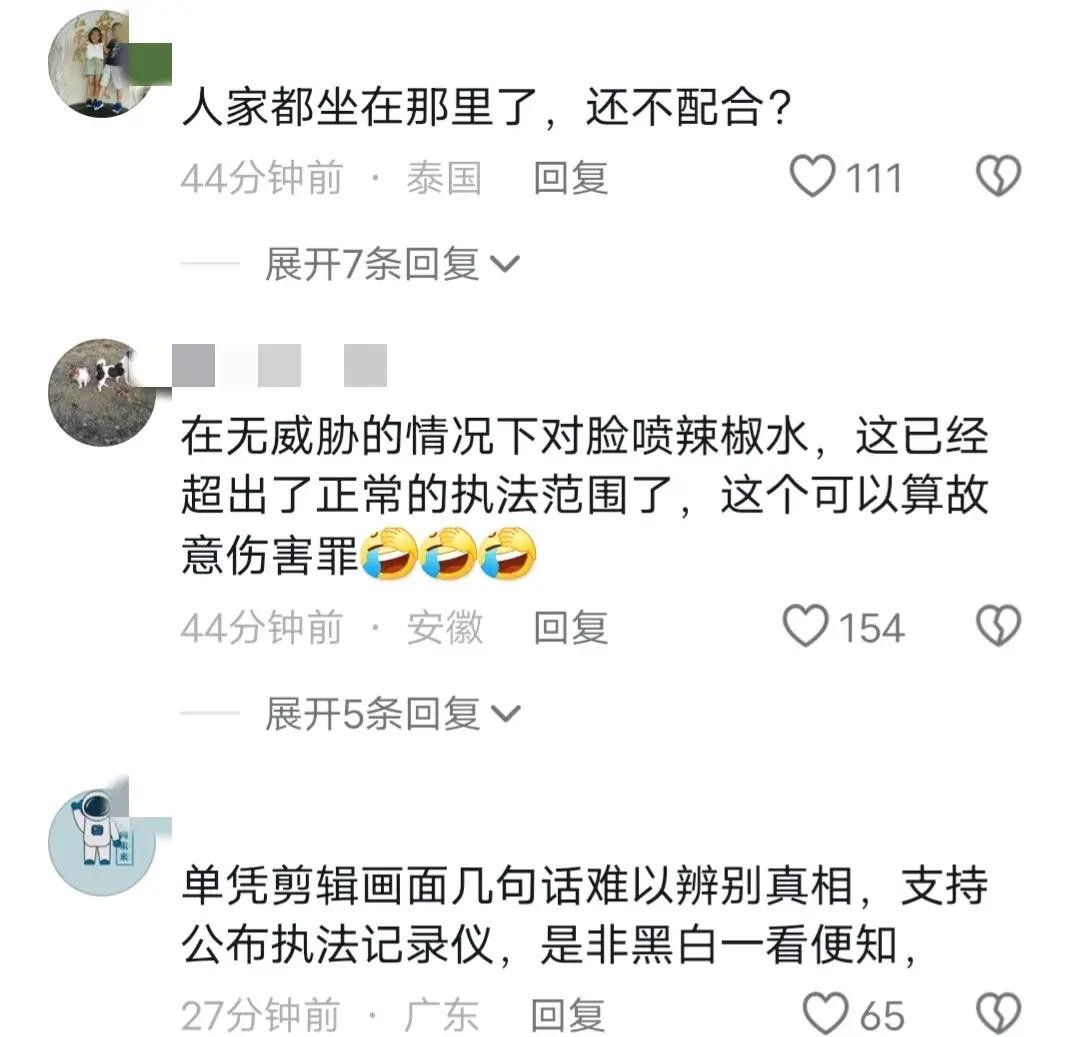The image size is (1079, 1037).
Task: Dislike the comment posted from 泰国
Action: click(x=997, y=178)
